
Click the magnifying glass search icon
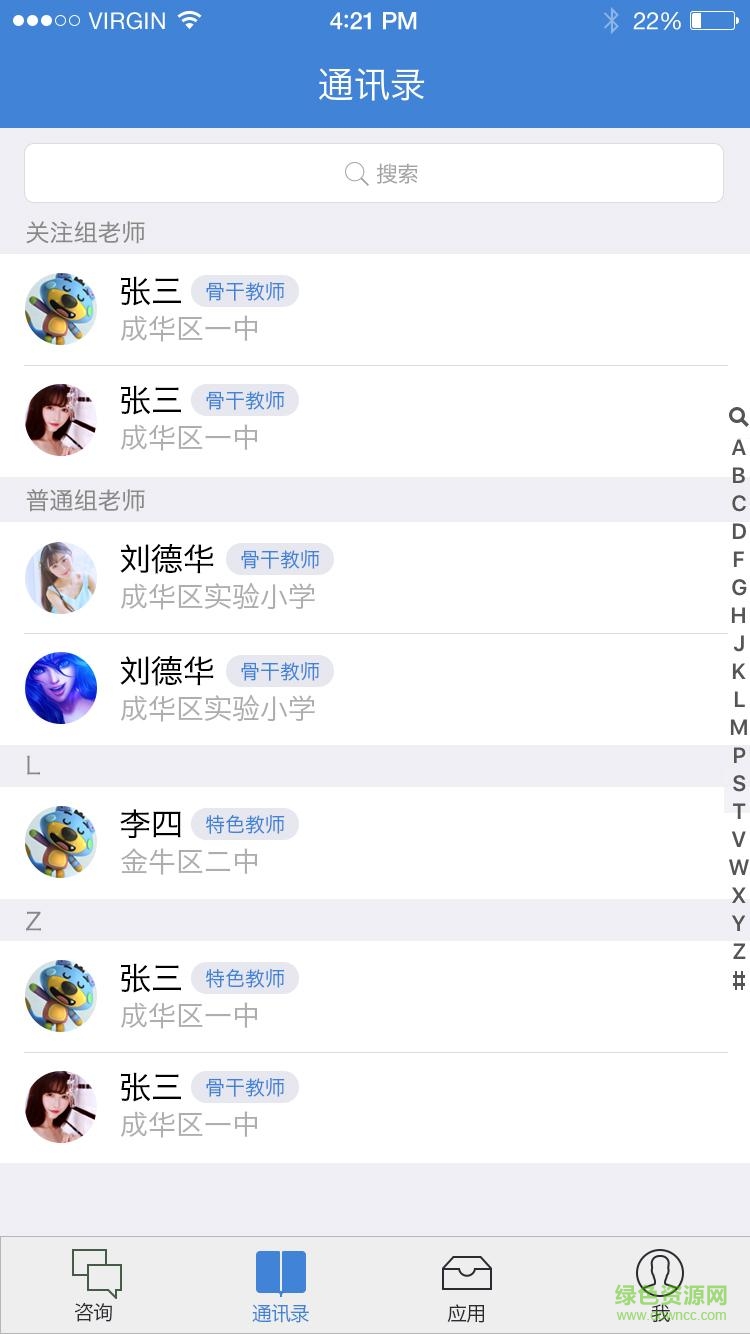[x=355, y=172]
